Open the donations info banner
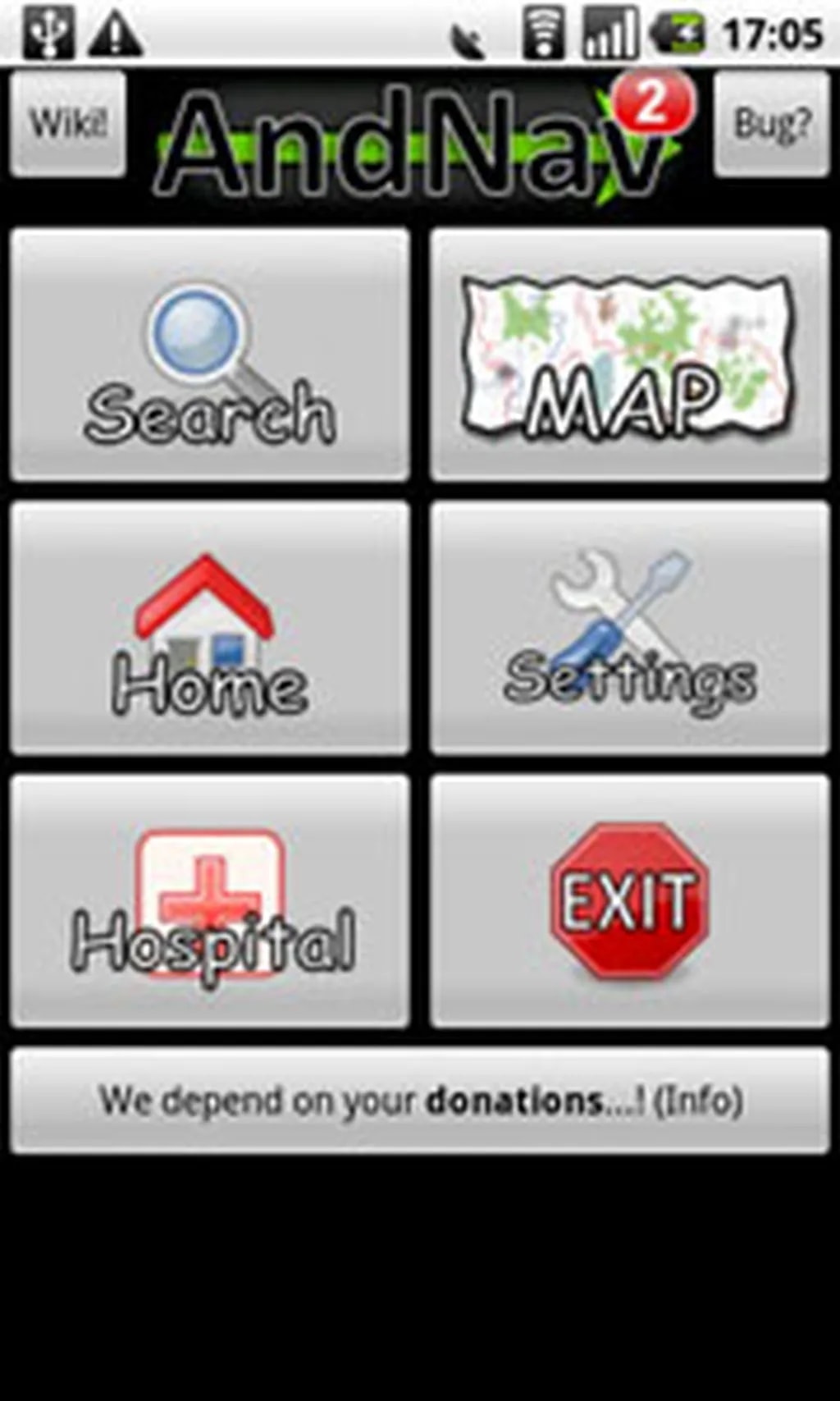 pos(420,1101)
